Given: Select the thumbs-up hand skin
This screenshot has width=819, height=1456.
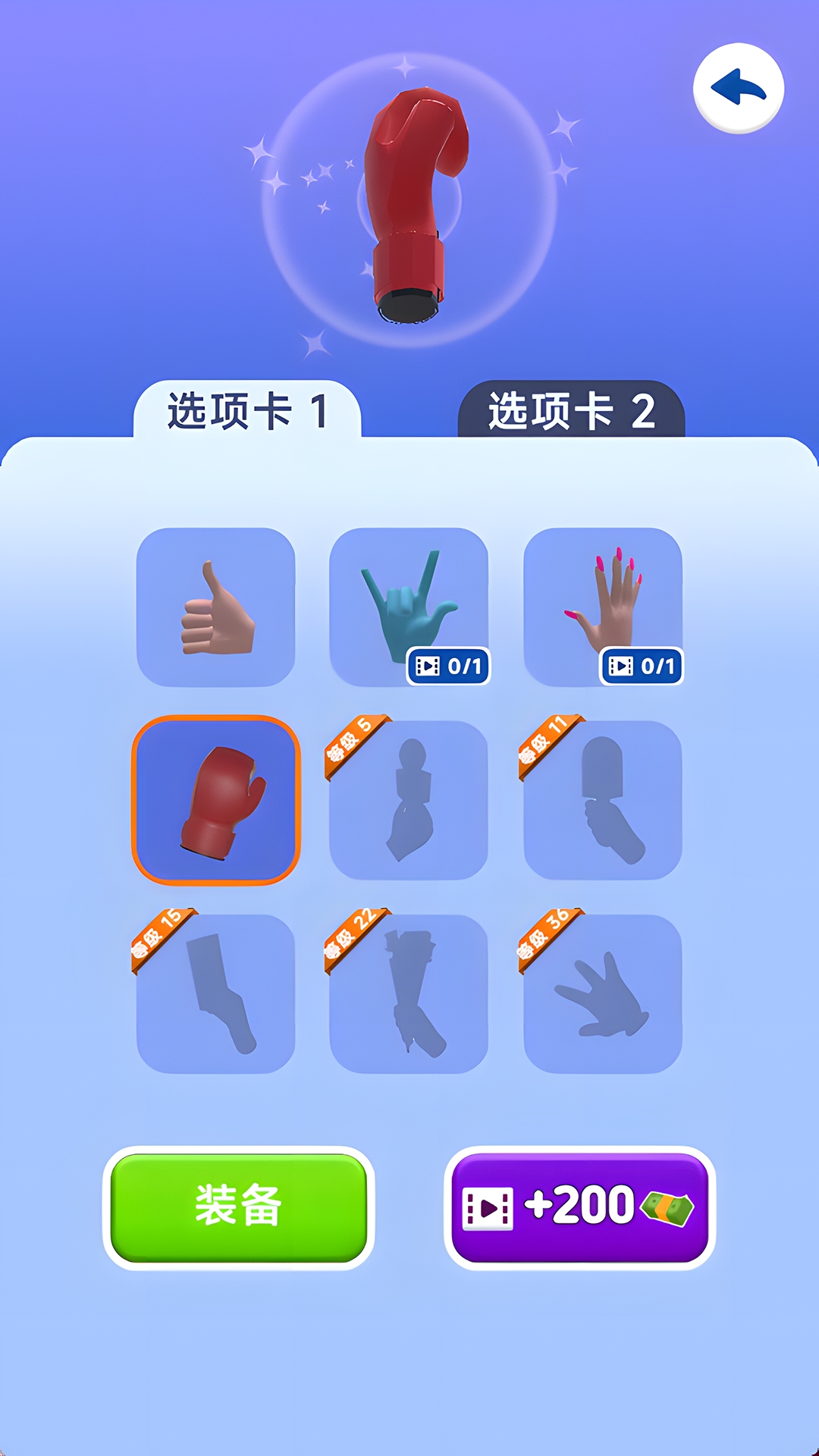Looking at the screenshot, I should [x=216, y=607].
